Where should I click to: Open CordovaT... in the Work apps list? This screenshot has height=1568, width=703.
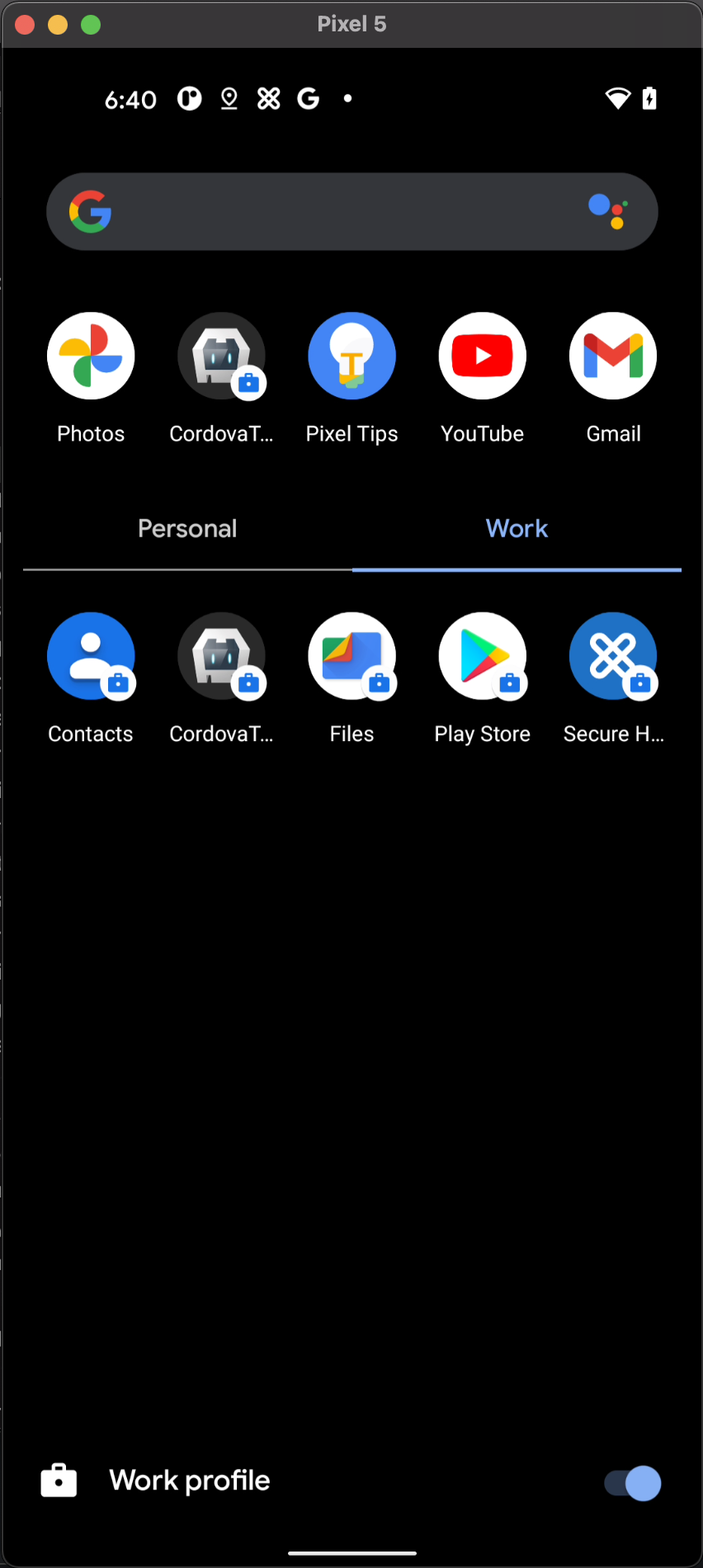point(221,657)
